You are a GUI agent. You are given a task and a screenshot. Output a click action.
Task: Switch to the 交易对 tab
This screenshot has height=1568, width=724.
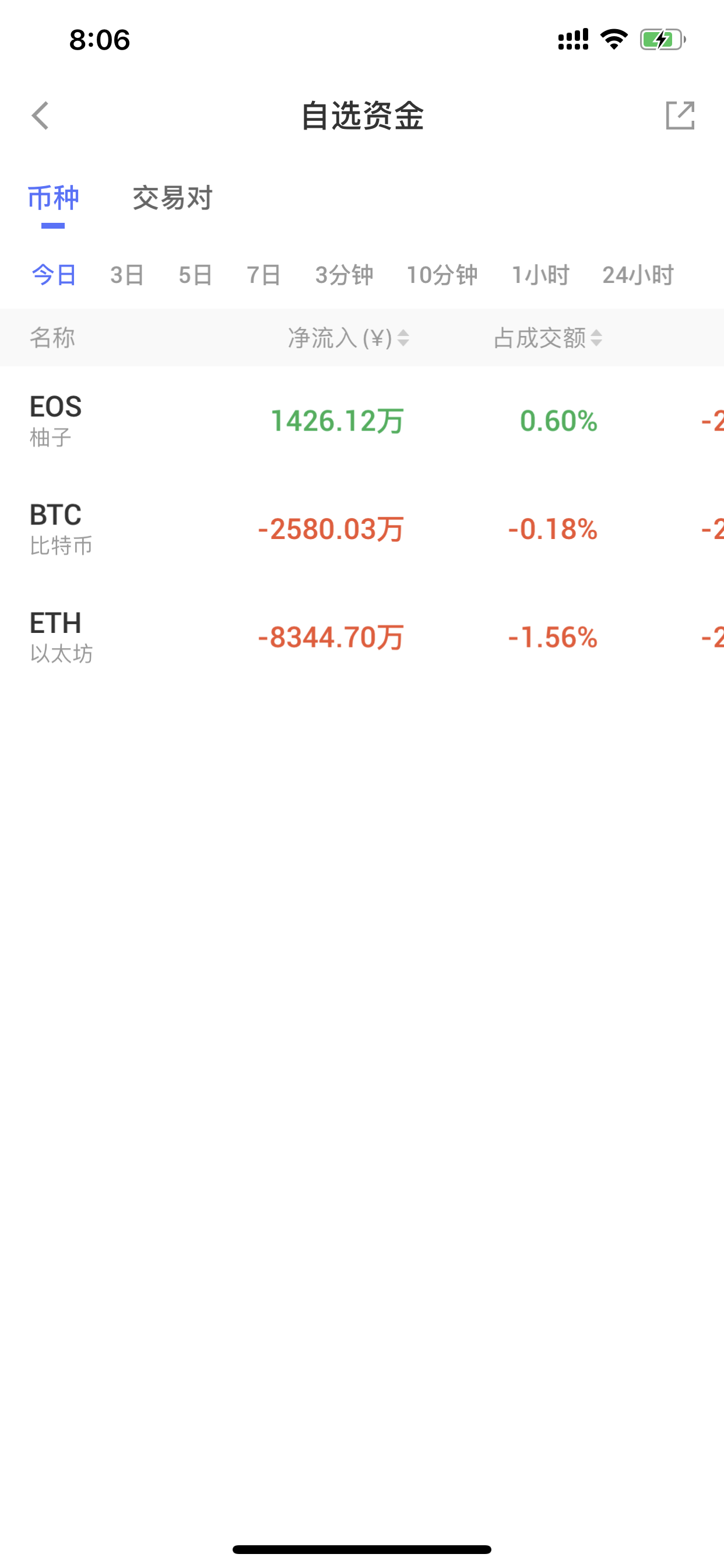tap(172, 198)
